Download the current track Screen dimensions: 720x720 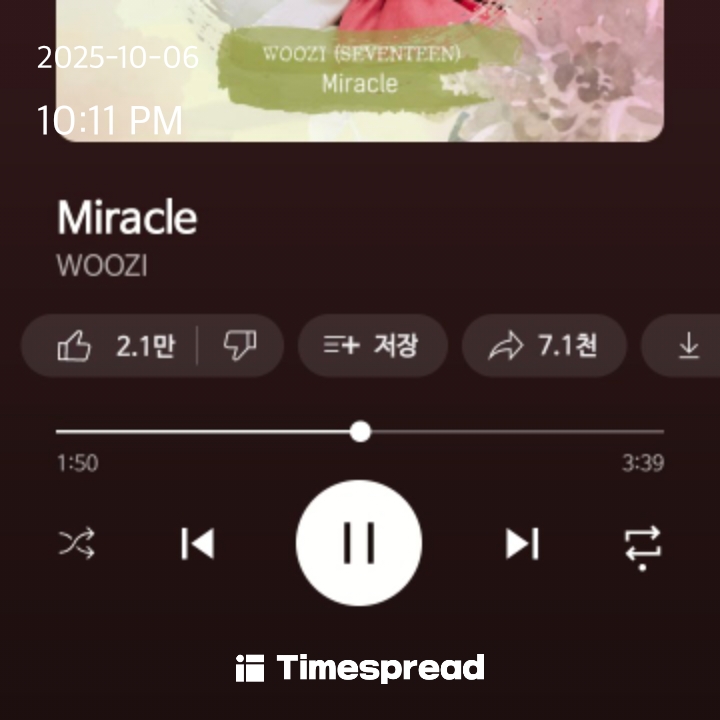(689, 346)
